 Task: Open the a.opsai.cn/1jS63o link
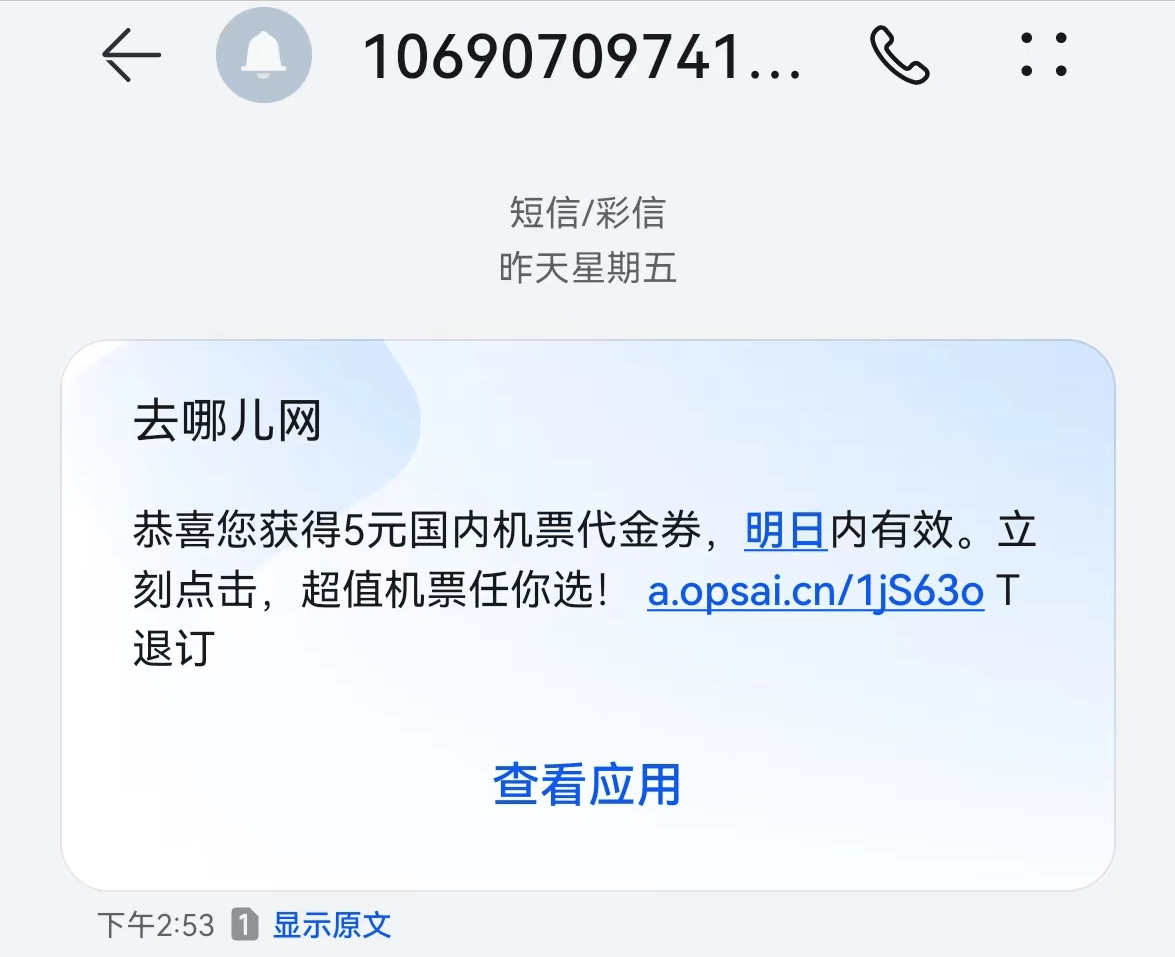(x=815, y=592)
